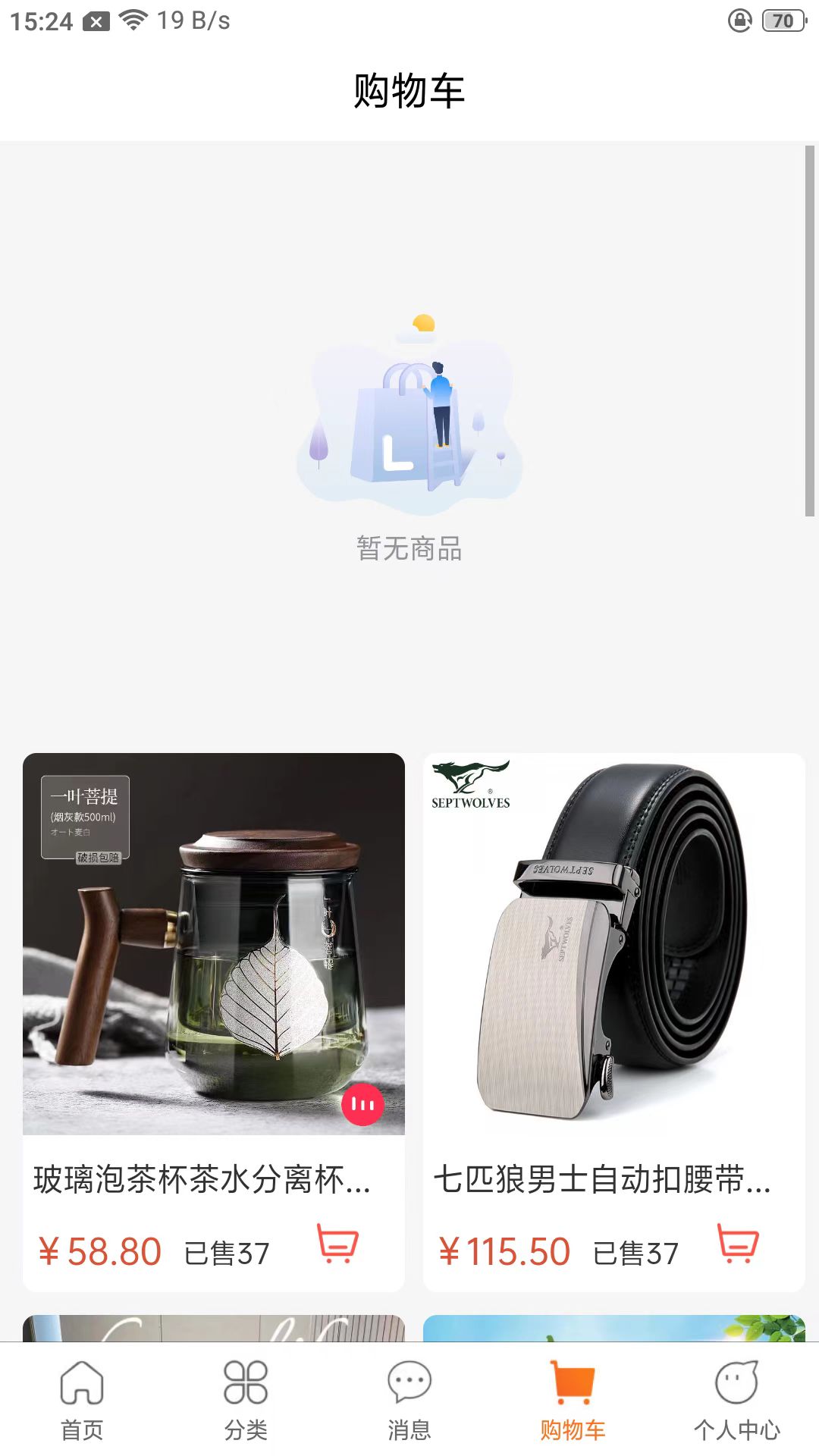Add the ¥58.80 tea cup to cart
The image size is (819, 1456).
pyautogui.click(x=337, y=1244)
